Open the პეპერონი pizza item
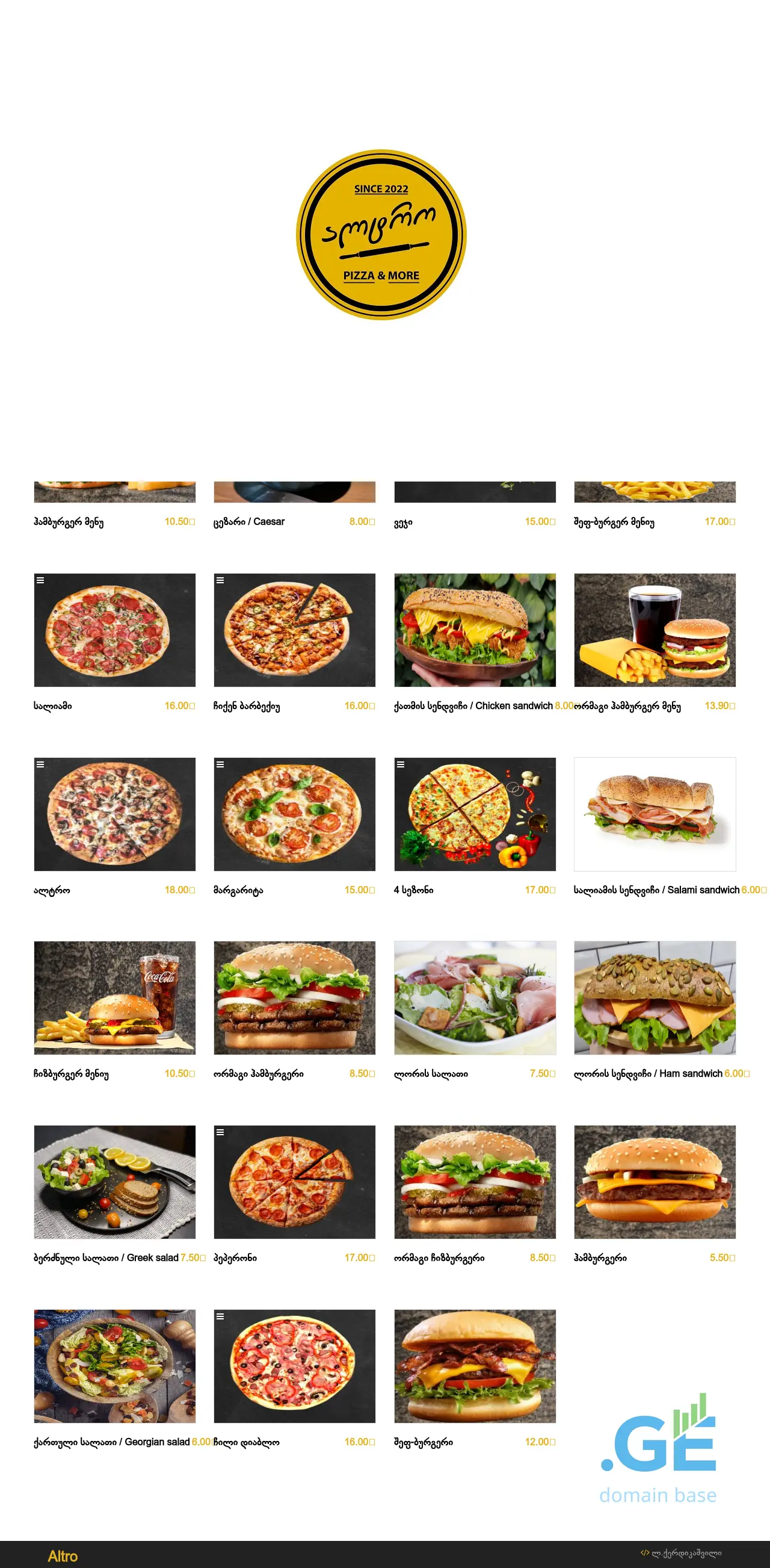Screen dimensions: 770x1568 (294, 1182)
